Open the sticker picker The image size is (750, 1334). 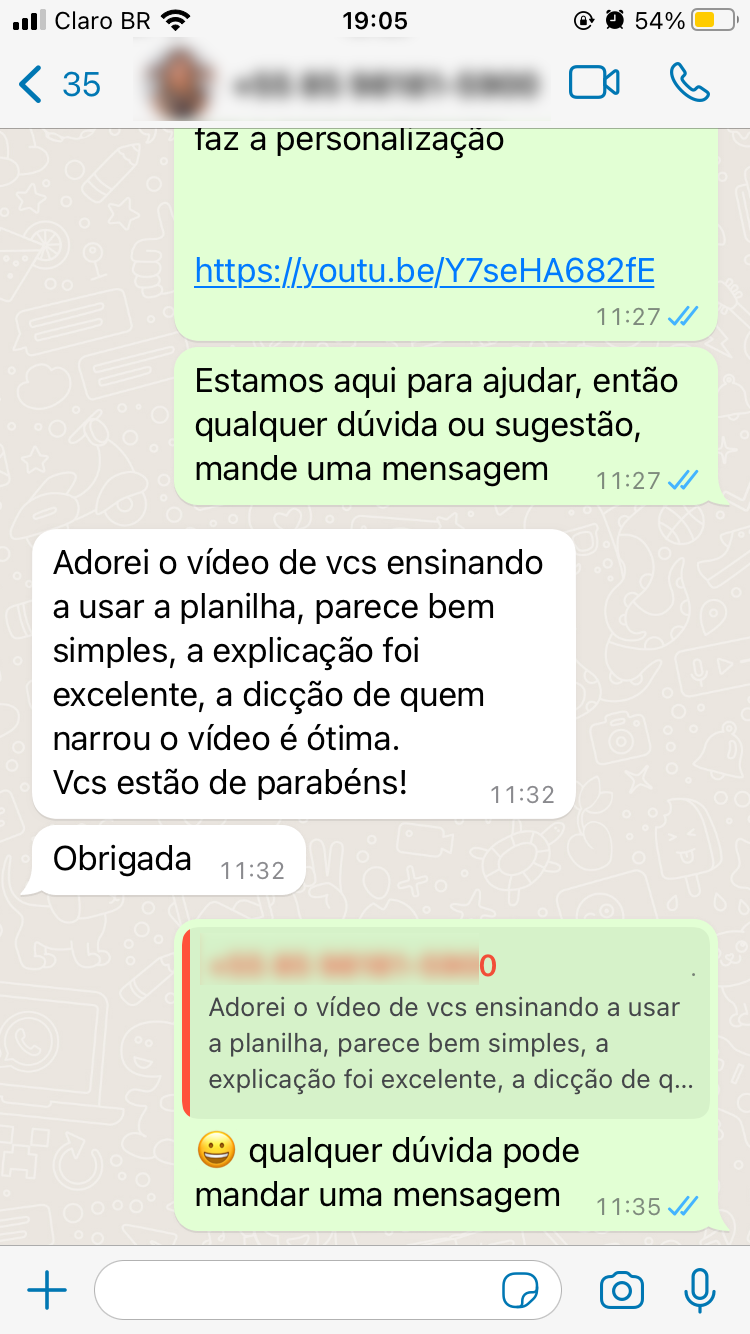(521, 1291)
